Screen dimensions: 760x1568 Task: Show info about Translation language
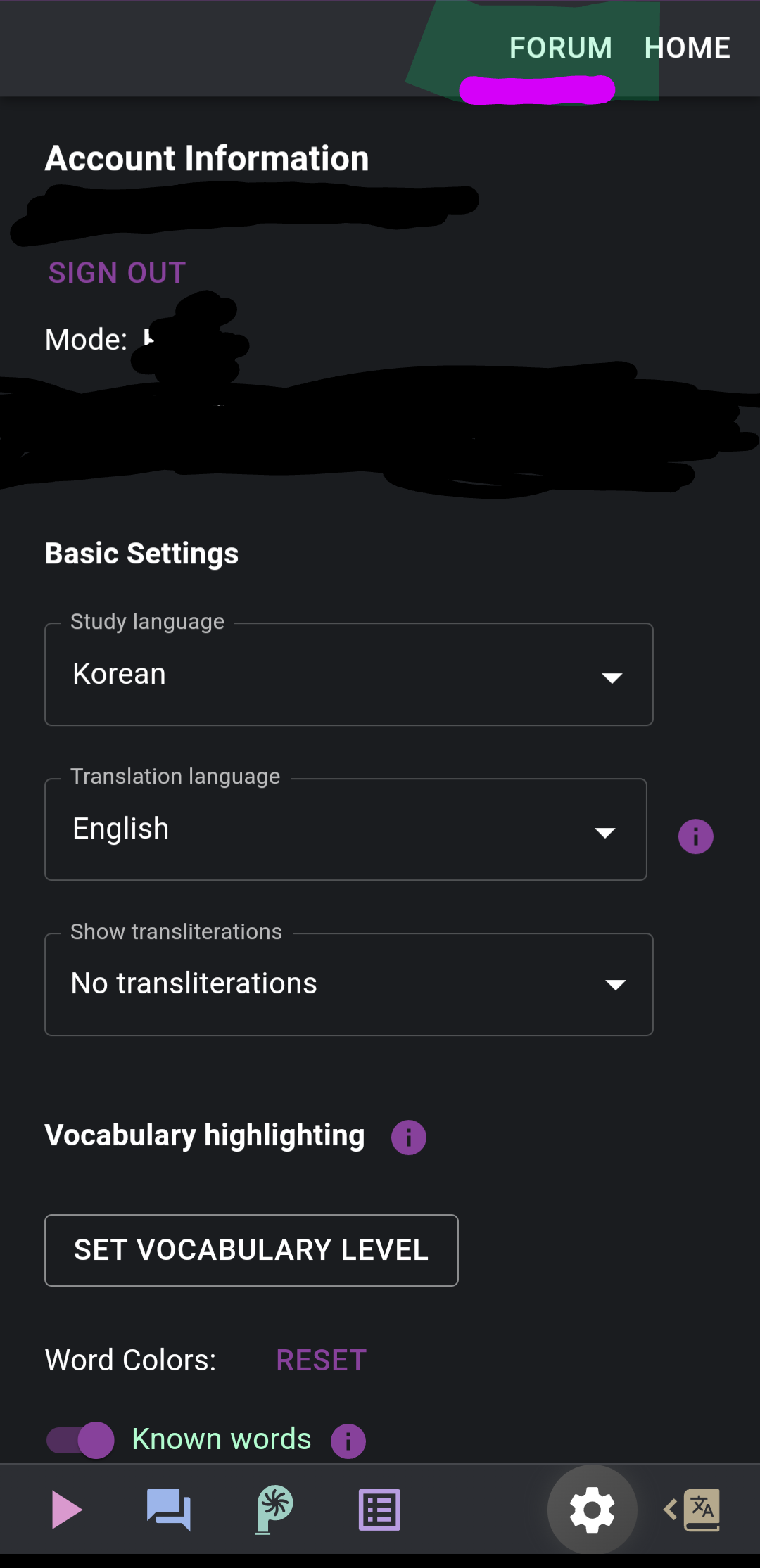pyautogui.click(x=695, y=836)
